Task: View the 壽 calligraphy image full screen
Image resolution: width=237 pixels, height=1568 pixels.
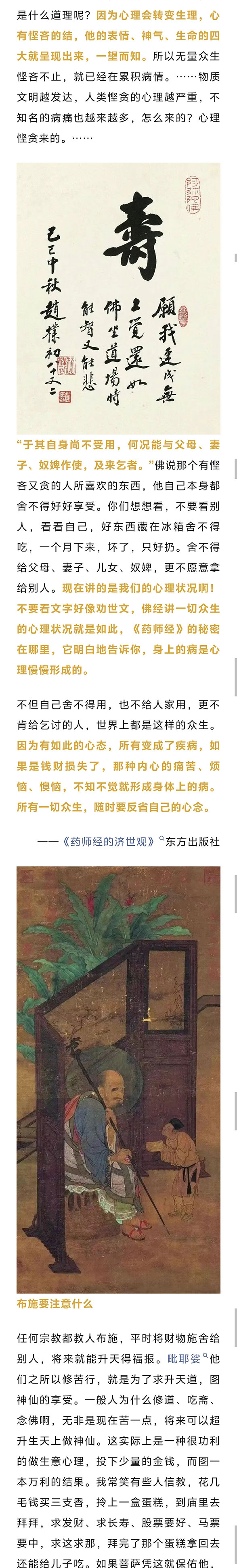Action: click(118, 298)
